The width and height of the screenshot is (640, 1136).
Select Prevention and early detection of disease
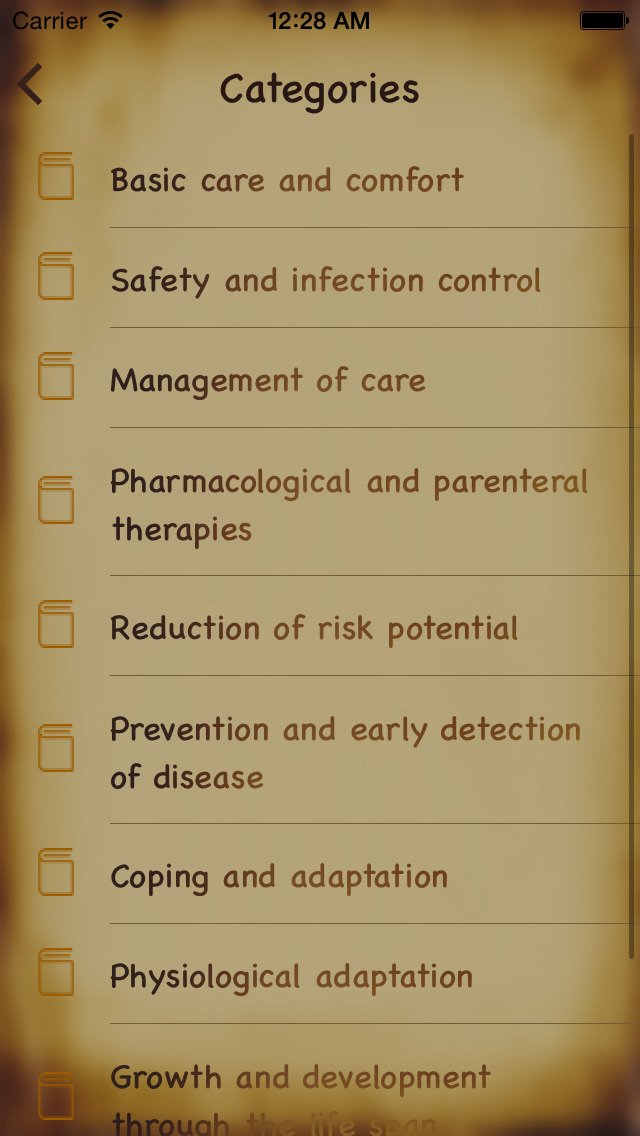coord(345,752)
